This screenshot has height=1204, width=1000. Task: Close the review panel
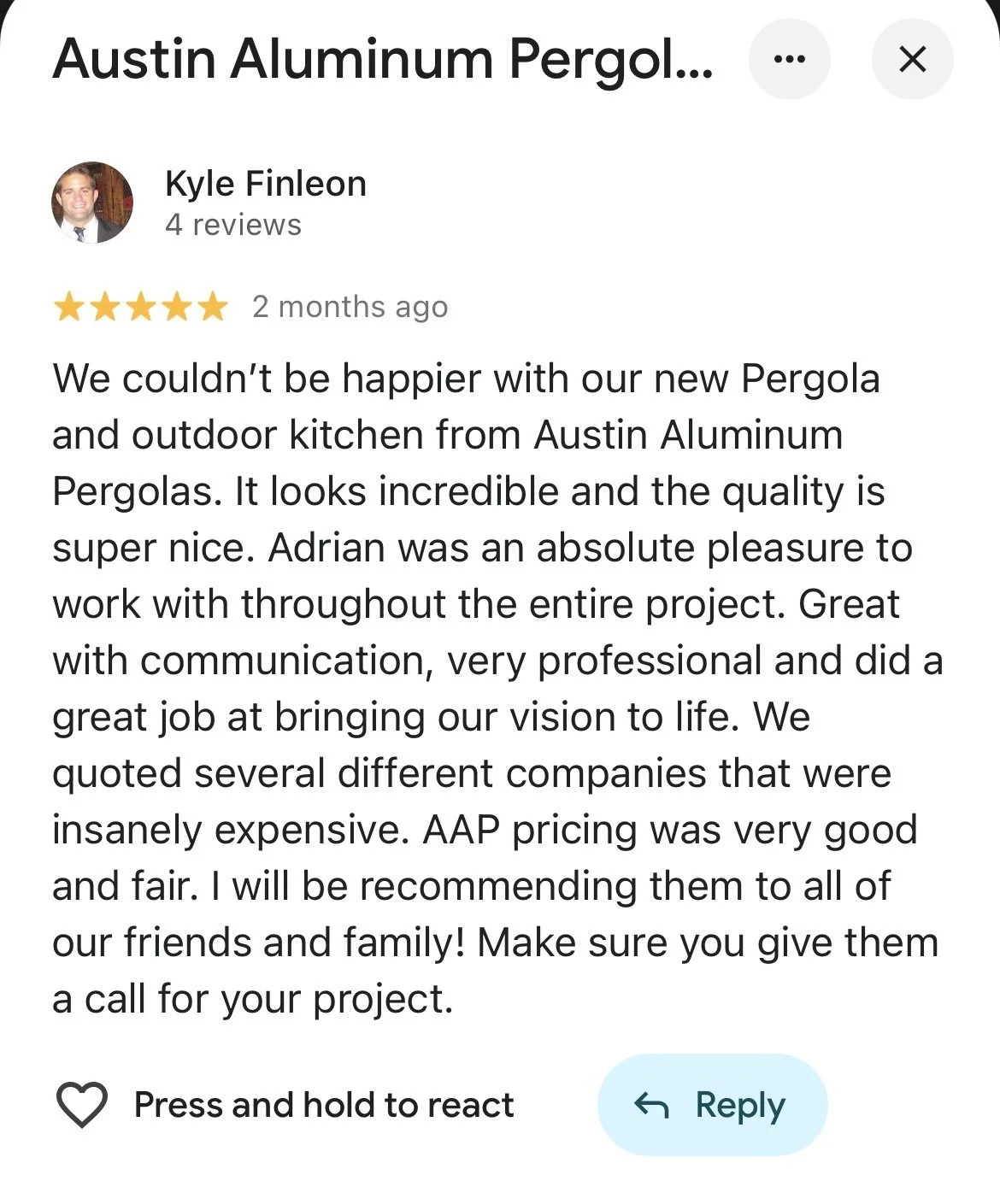click(x=912, y=59)
